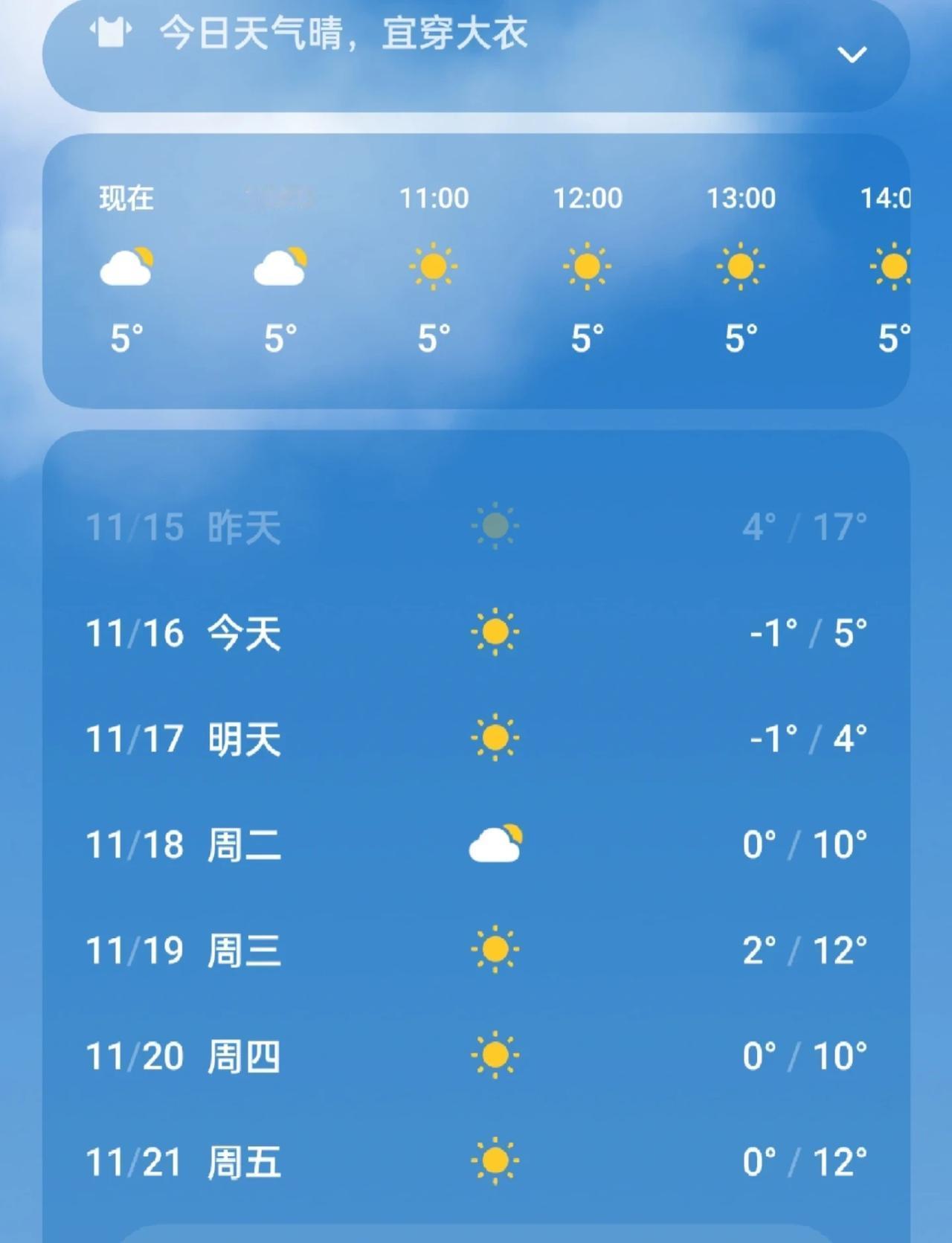Screen dimensions: 952x1243
Task: Click the sunny icon for 明天
Action: [x=495, y=738]
